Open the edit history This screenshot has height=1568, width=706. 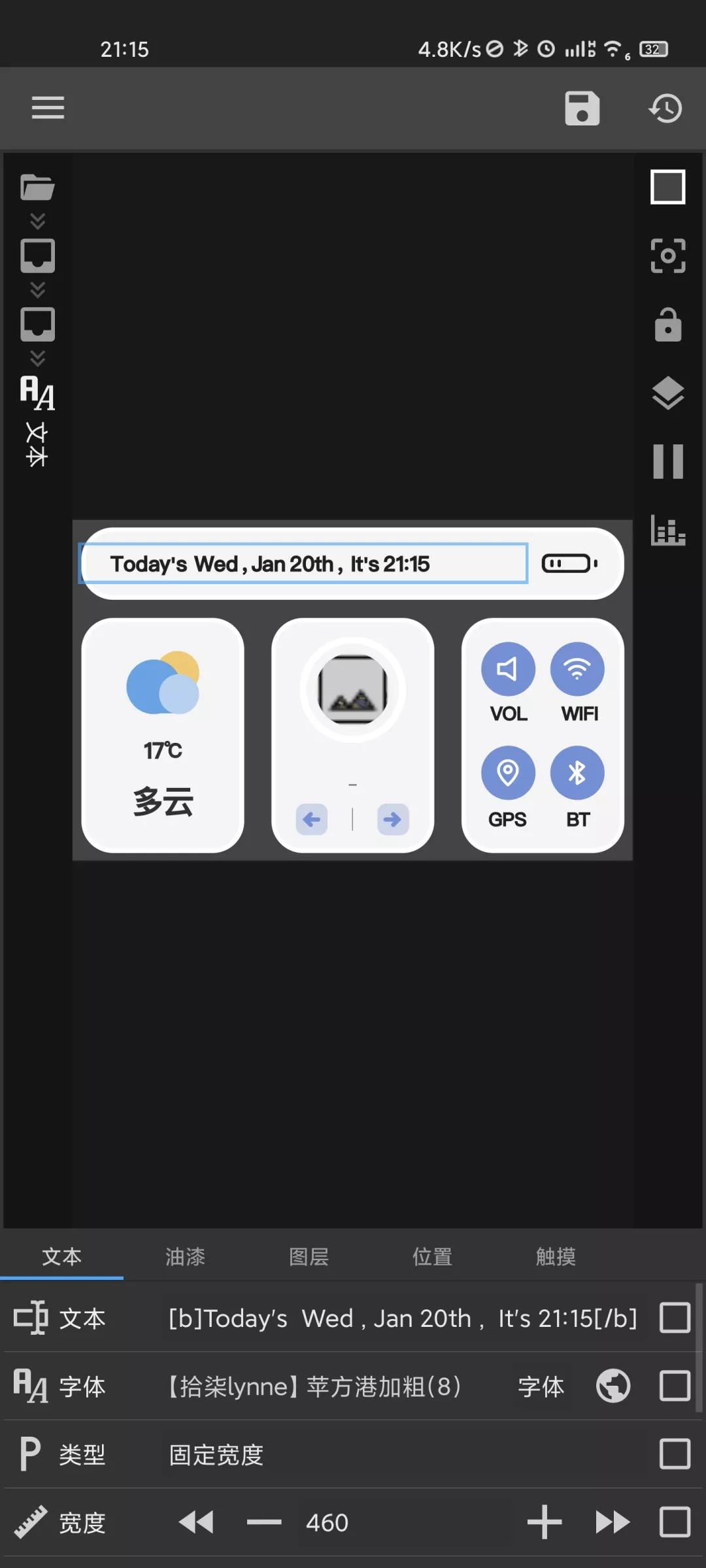click(x=665, y=108)
